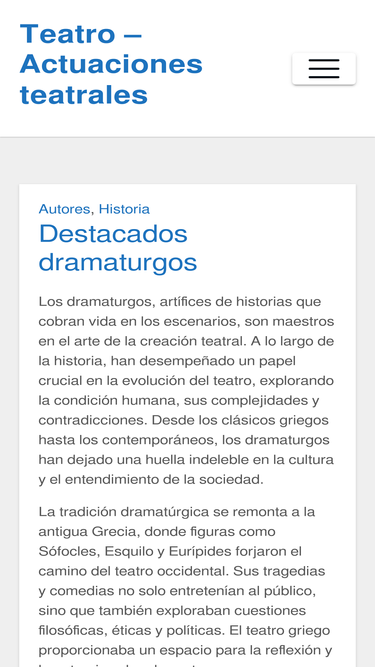
Task: Open the Teatro – Actuaciones teatrales site title
Action: point(111,64)
